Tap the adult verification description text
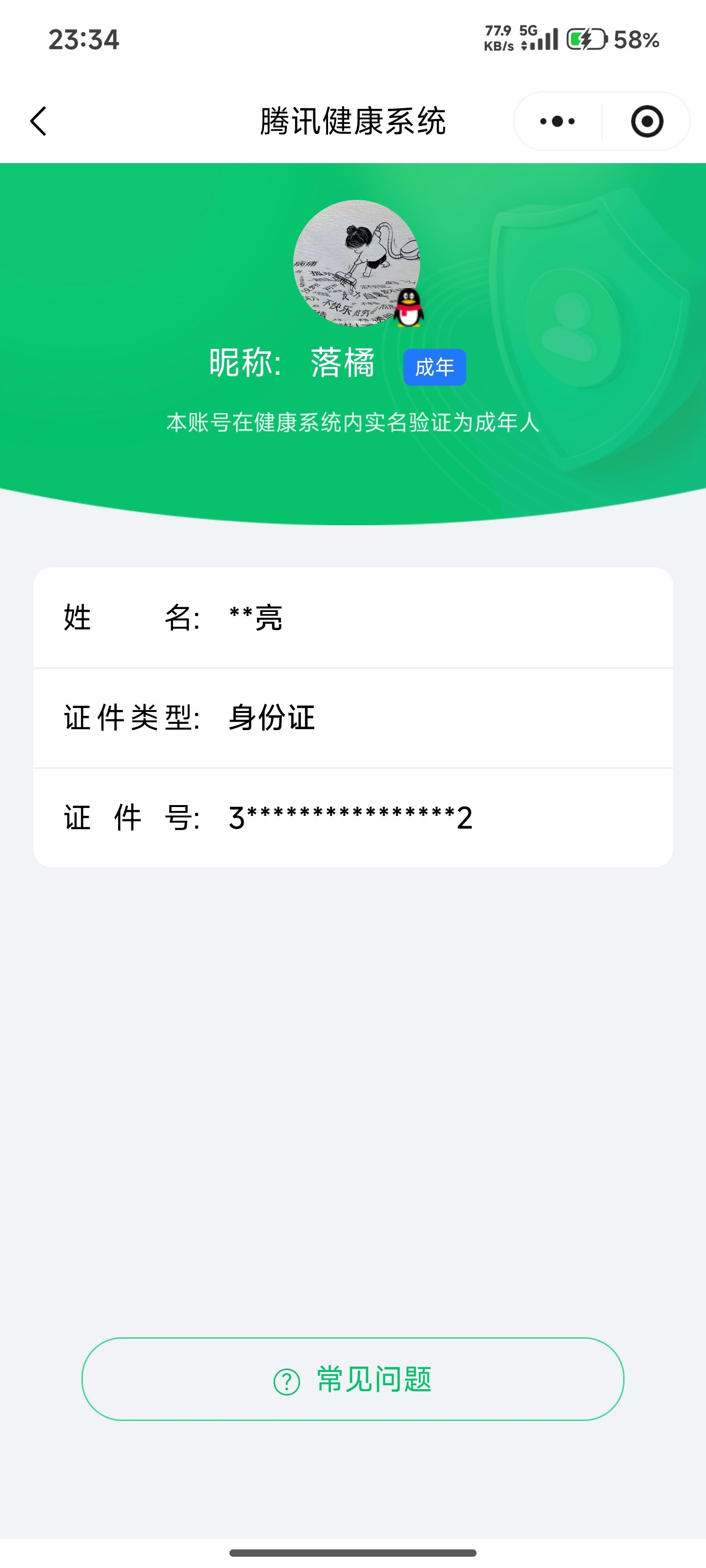 [353, 420]
